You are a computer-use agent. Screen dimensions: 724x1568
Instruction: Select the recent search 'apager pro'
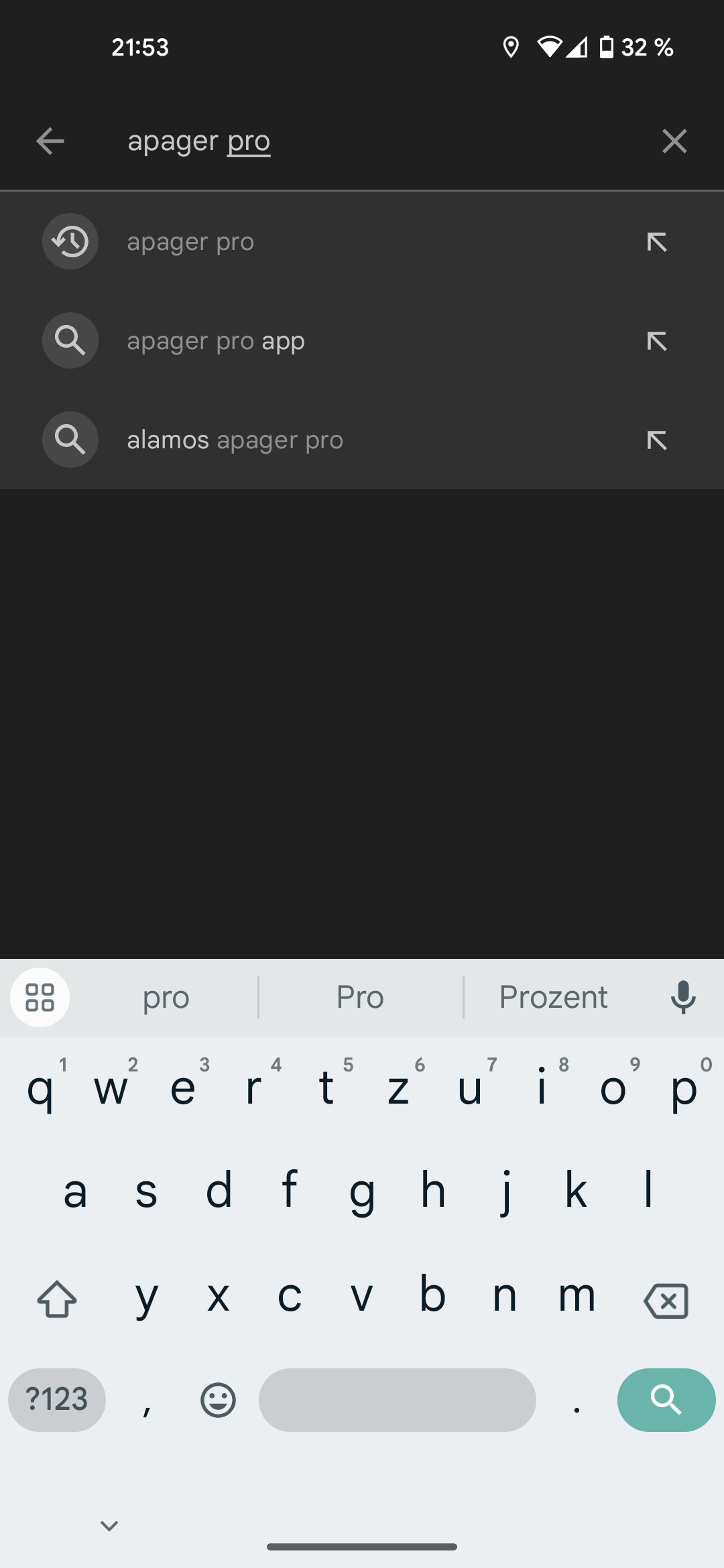point(191,242)
